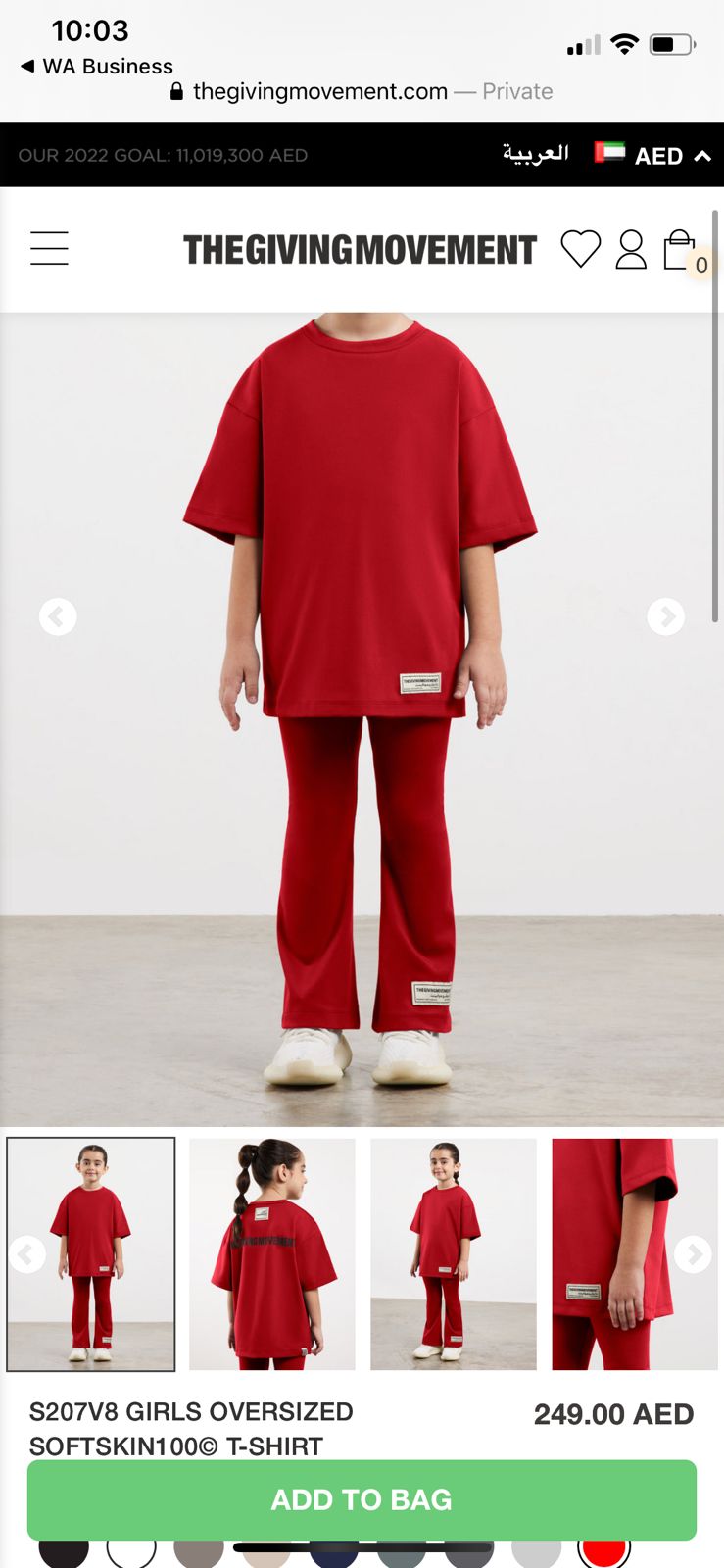Open the hamburger menu

[49, 249]
